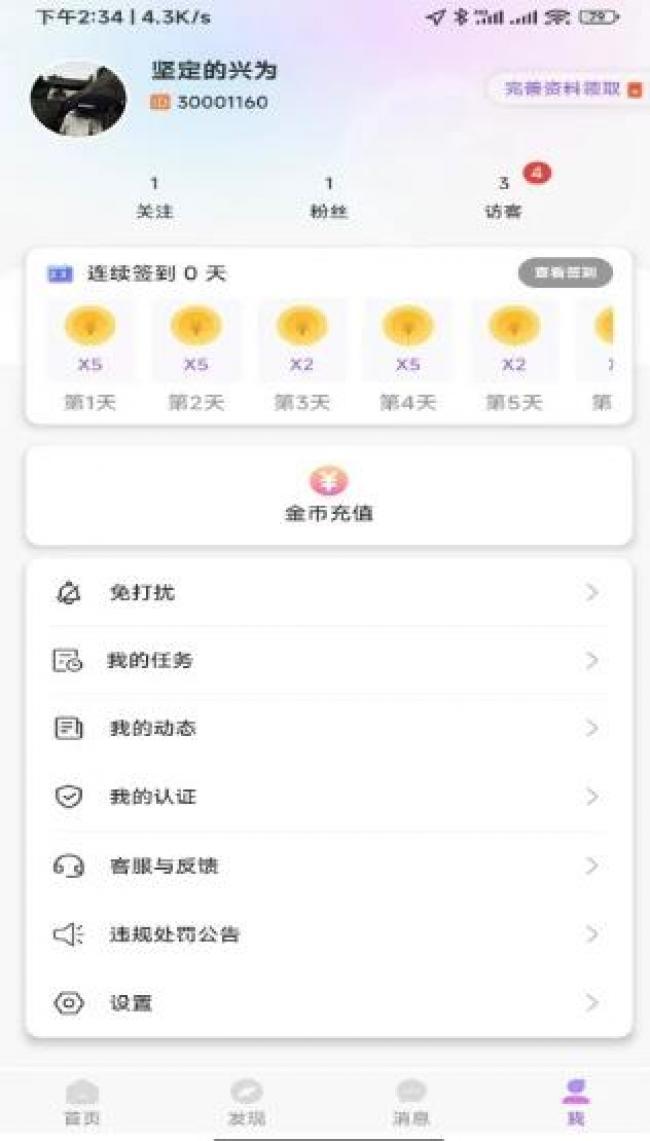
Task: Tap the profile avatar picture
Action: pos(78,99)
